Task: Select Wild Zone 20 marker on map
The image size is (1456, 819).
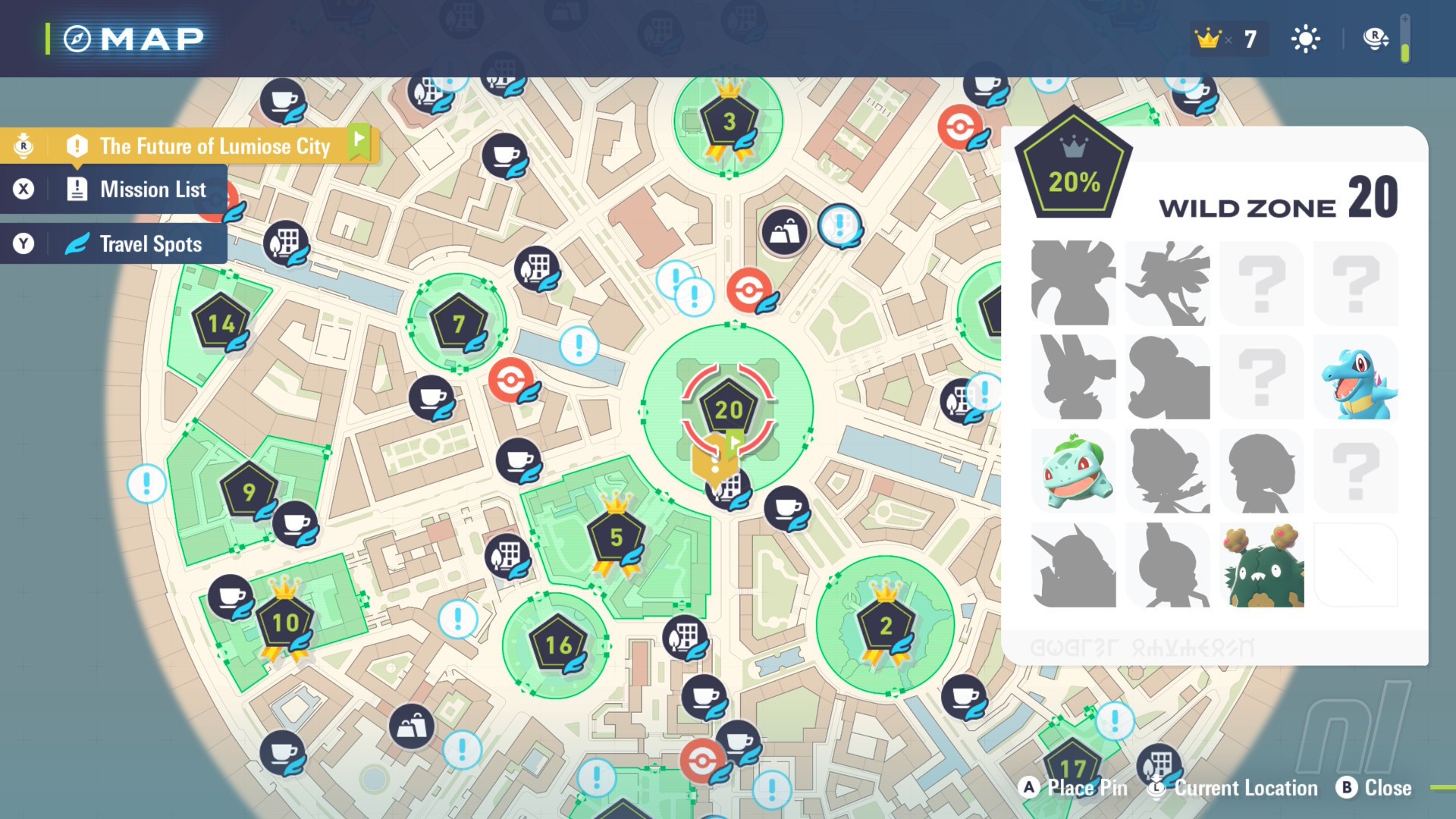Action: click(728, 409)
